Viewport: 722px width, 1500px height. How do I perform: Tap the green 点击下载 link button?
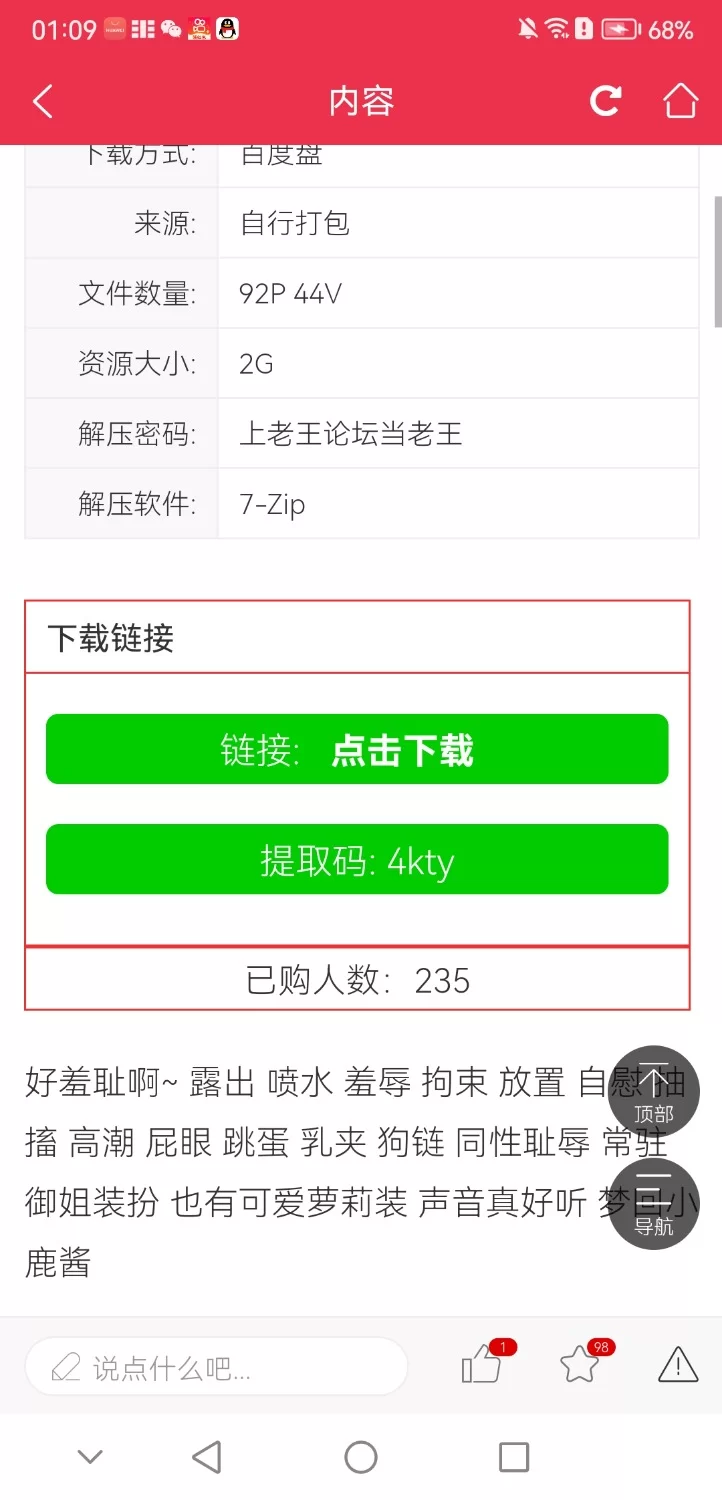pos(357,750)
